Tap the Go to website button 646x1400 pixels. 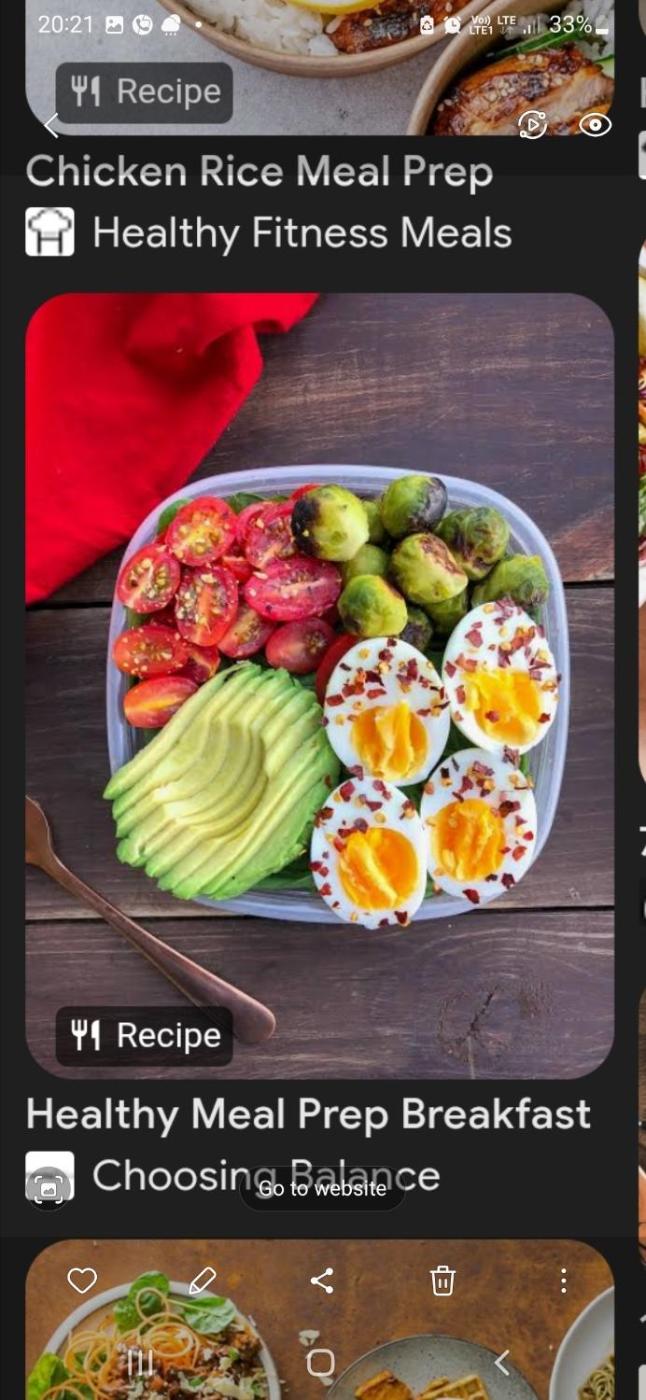point(322,1189)
